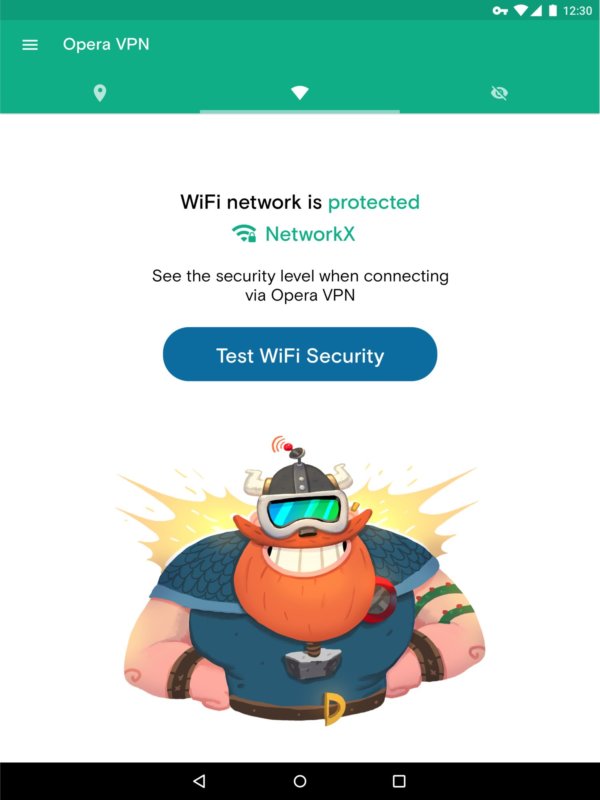This screenshot has height=800, width=600.
Task: Switch to the location pin tab
Action: [x=100, y=93]
